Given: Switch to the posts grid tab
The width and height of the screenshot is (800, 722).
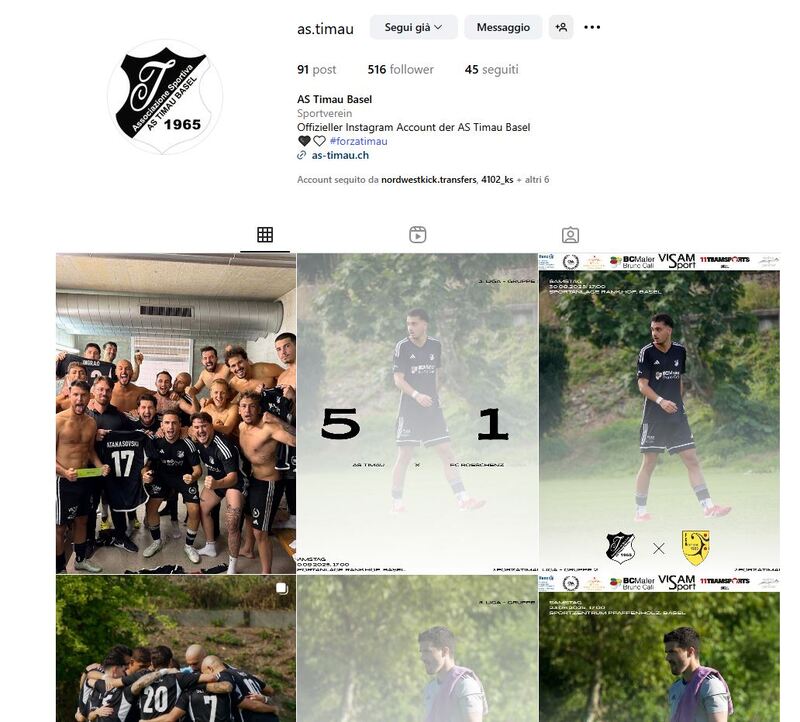Looking at the screenshot, I should click(x=265, y=235).
